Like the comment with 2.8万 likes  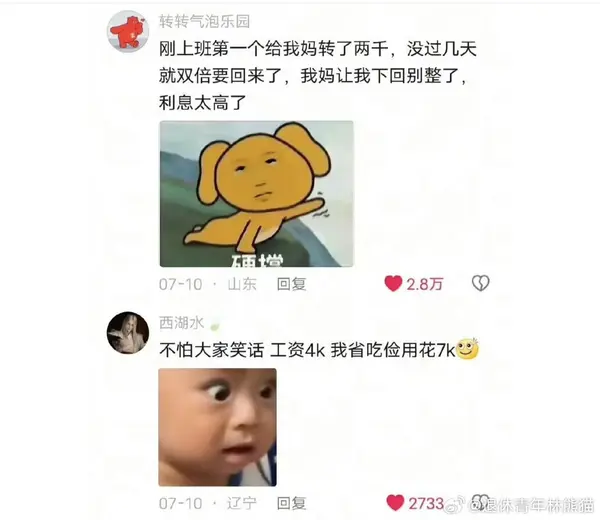tap(394, 284)
